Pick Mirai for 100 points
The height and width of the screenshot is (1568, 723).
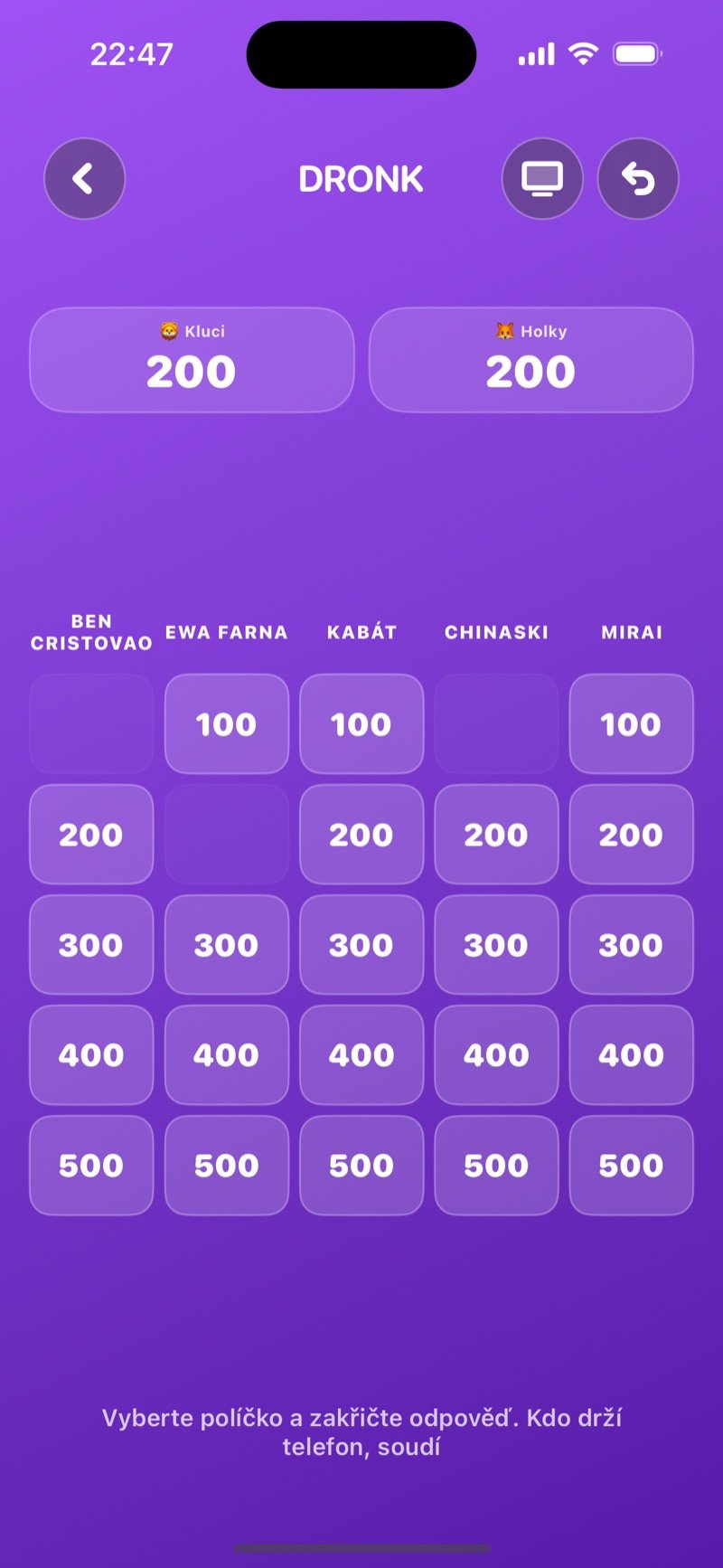[x=632, y=723]
